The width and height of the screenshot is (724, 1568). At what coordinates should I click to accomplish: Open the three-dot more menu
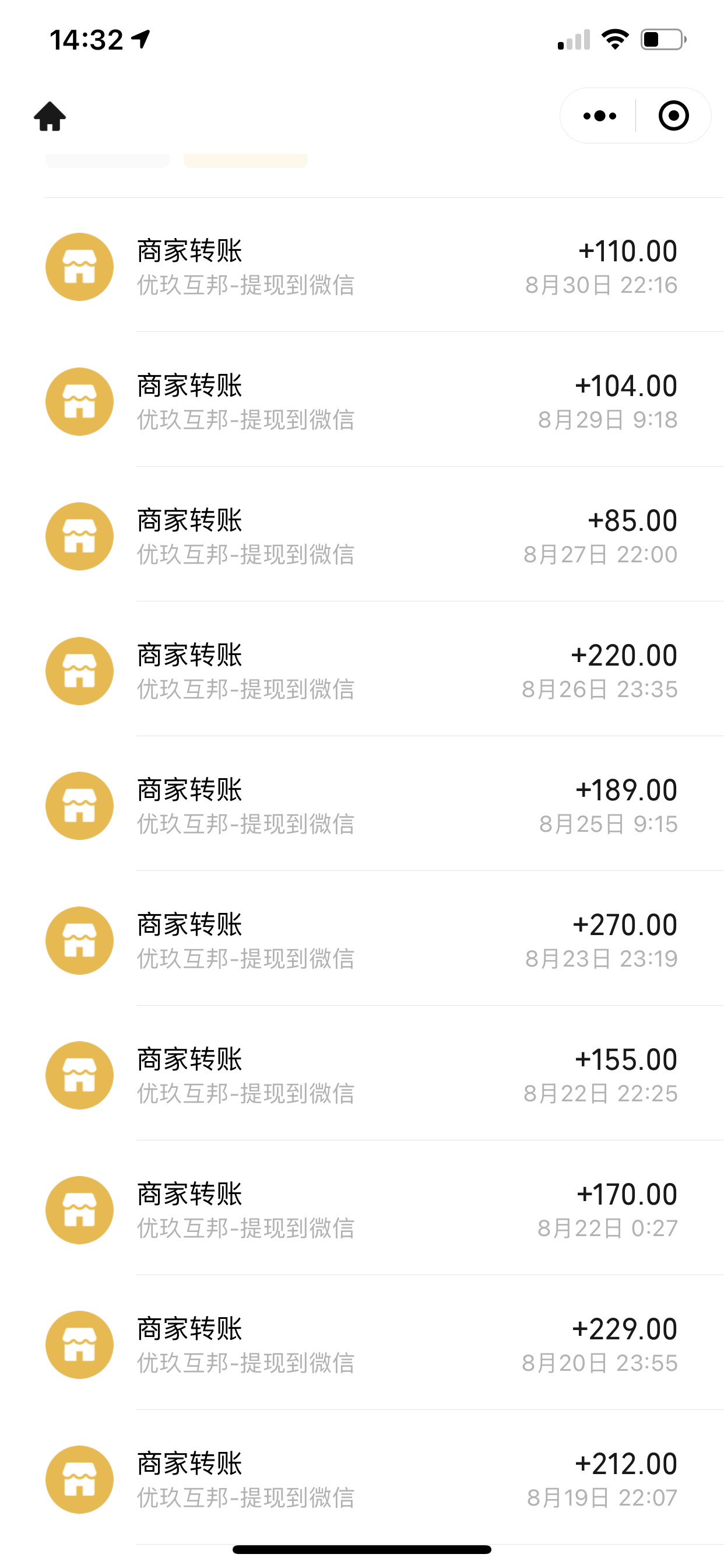click(599, 116)
